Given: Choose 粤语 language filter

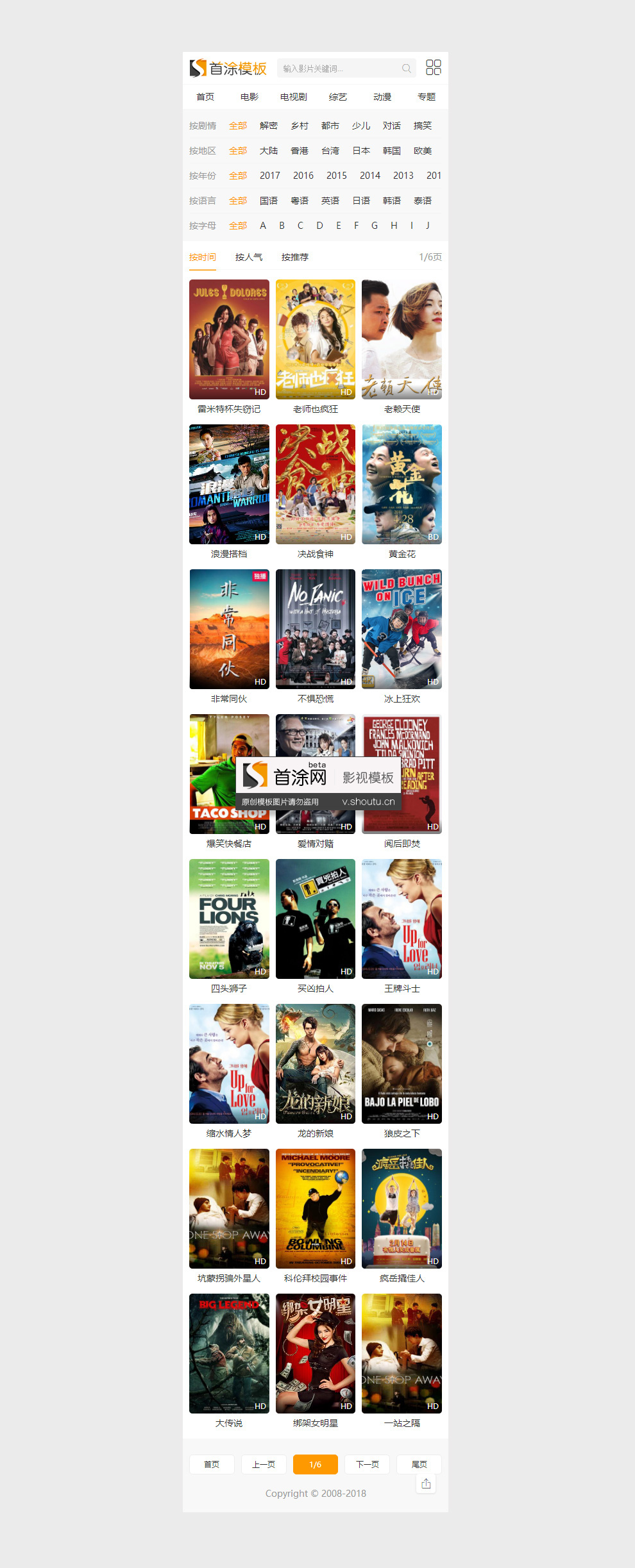Looking at the screenshot, I should click(x=300, y=201).
